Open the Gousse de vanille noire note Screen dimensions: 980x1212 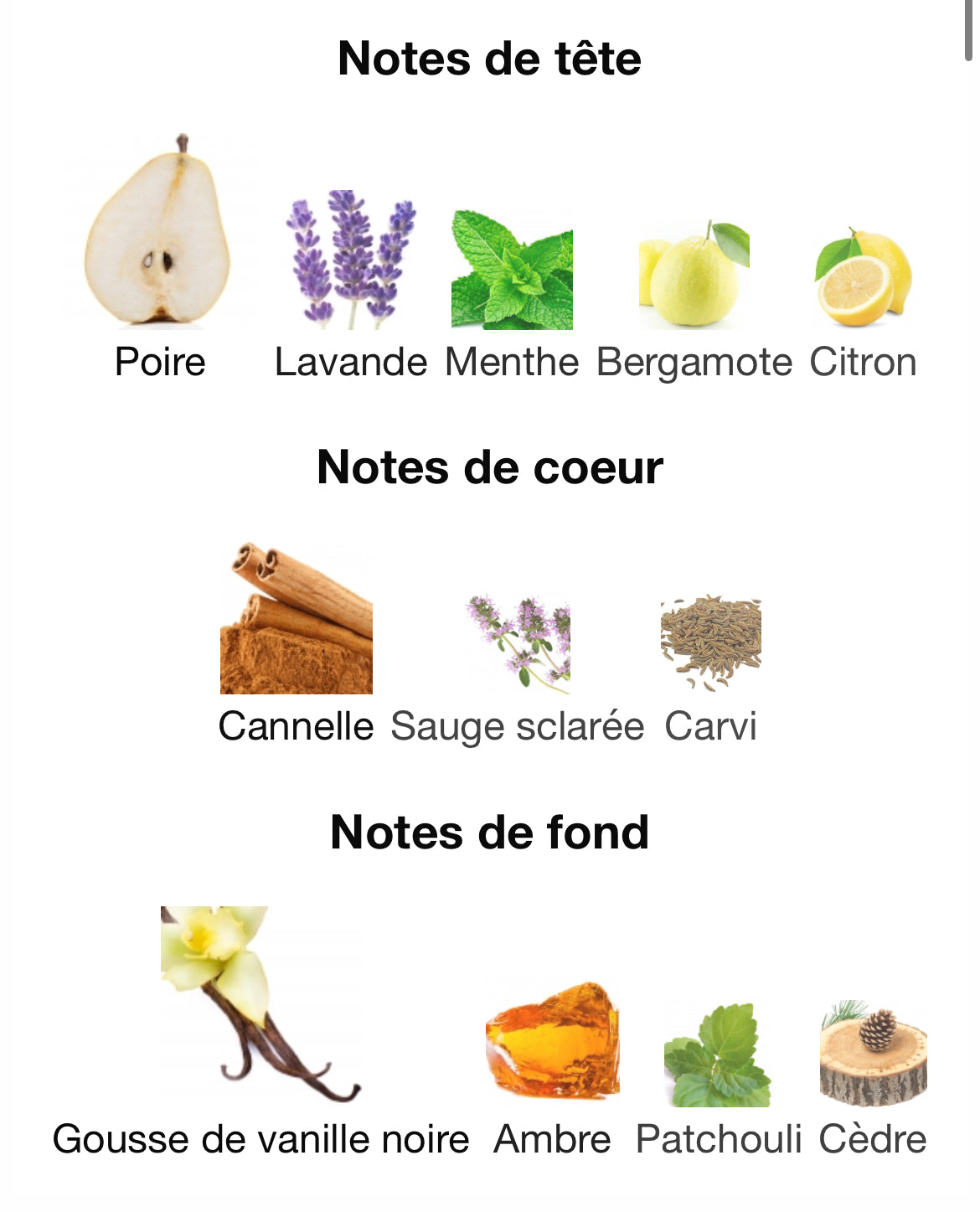click(x=260, y=1004)
